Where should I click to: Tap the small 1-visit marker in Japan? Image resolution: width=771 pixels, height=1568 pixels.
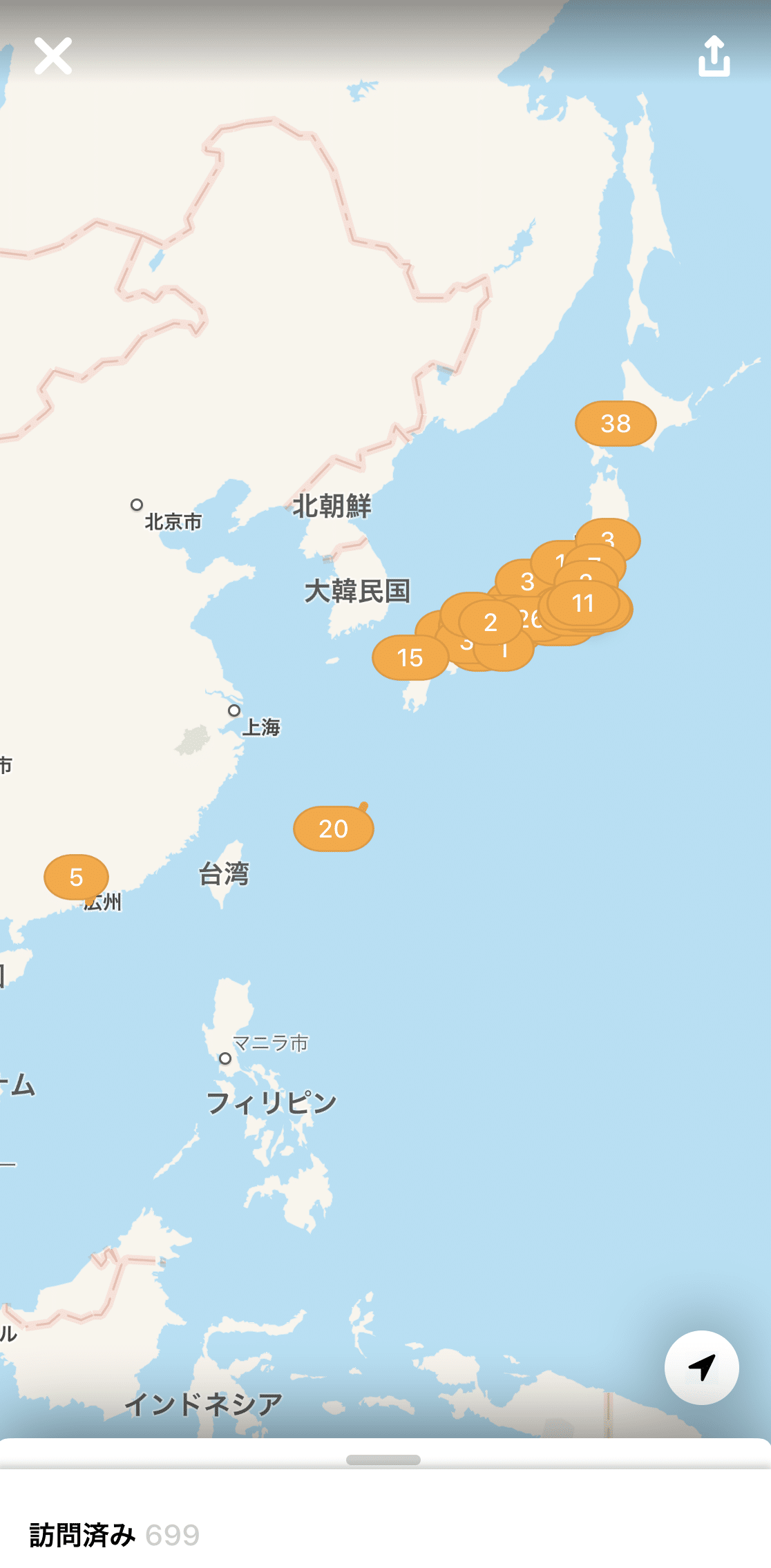505,650
